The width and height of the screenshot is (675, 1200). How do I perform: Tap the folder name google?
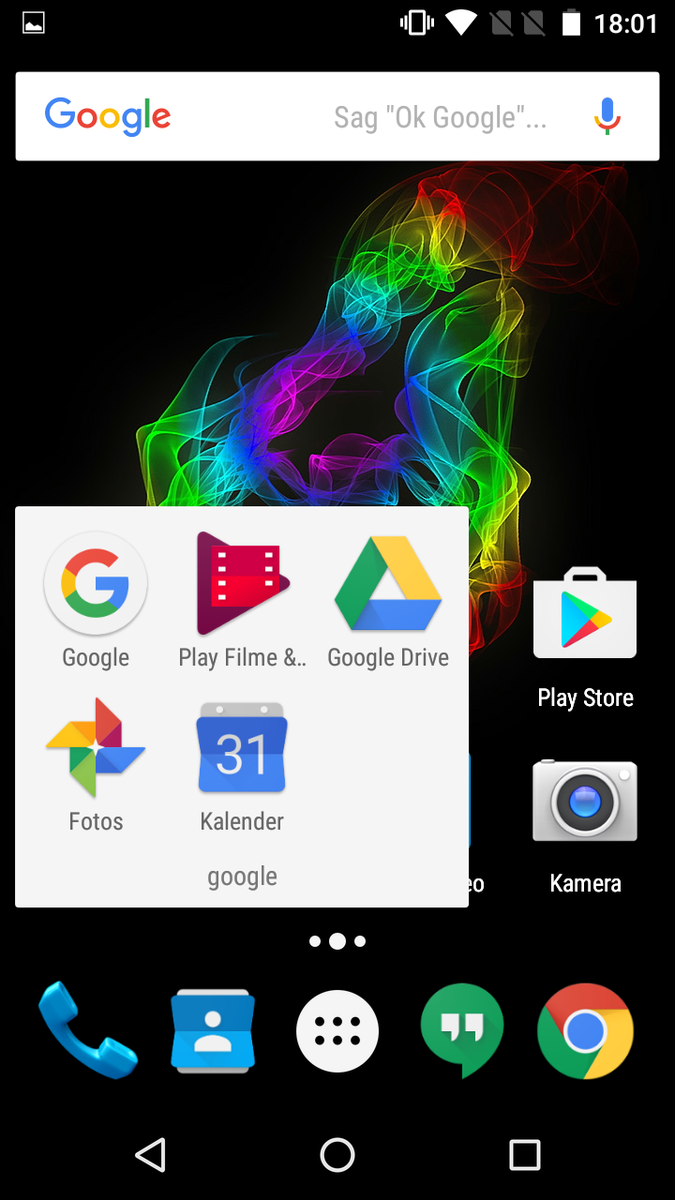242,877
